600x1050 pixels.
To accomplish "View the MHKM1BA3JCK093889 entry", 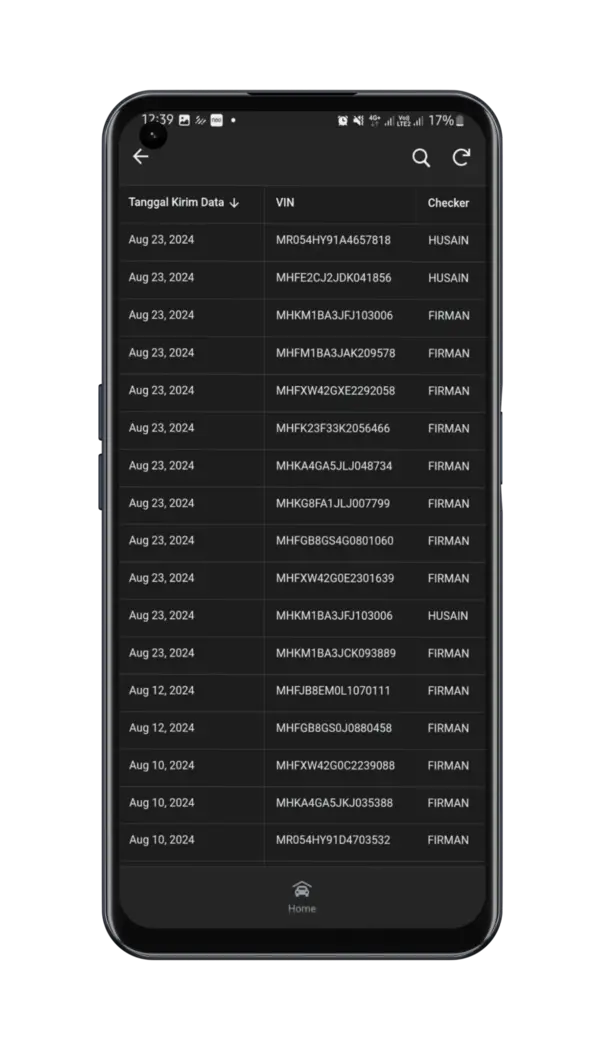I will pos(335,653).
